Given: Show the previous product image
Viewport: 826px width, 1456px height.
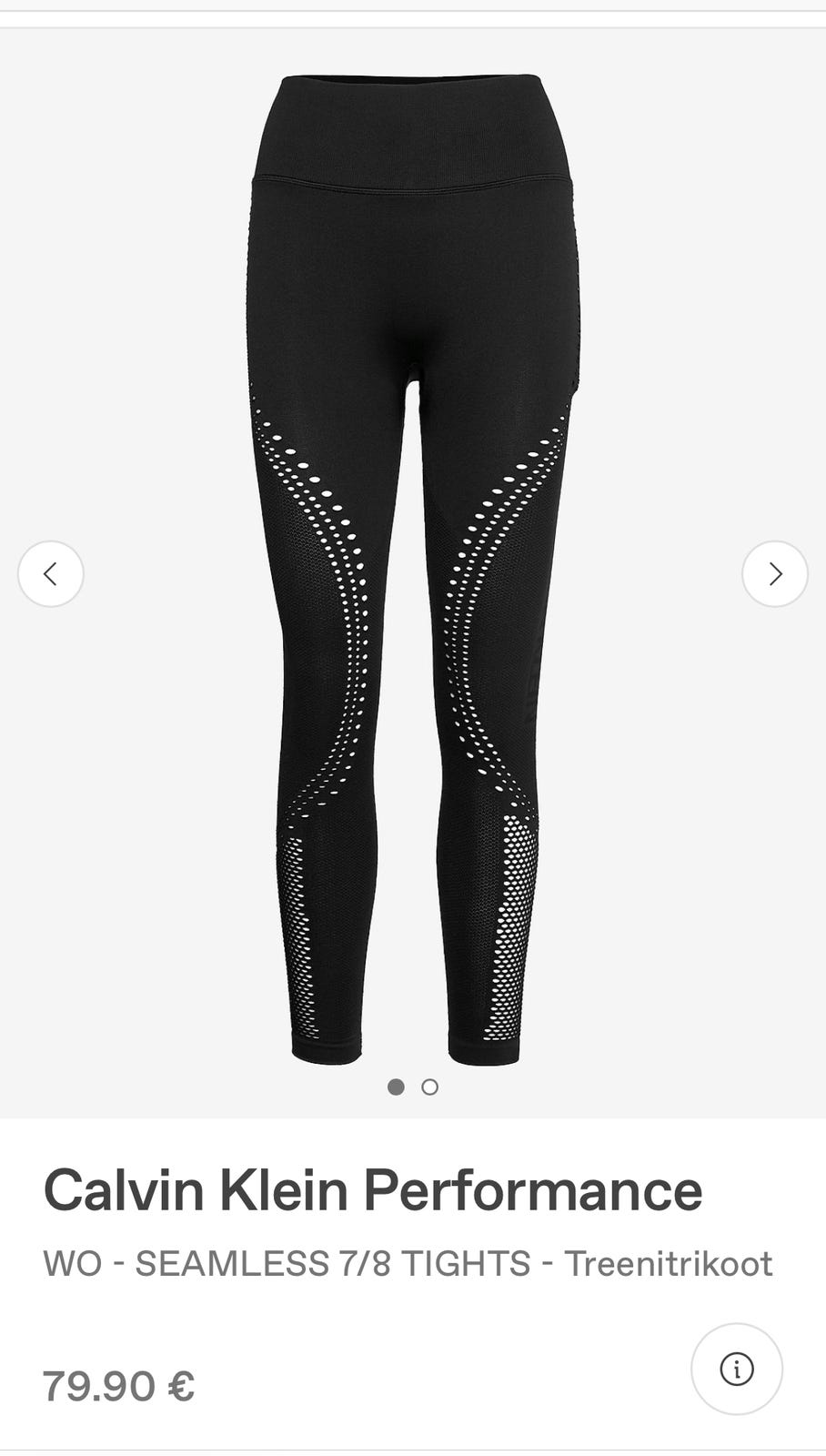Looking at the screenshot, I should pyautogui.click(x=51, y=574).
